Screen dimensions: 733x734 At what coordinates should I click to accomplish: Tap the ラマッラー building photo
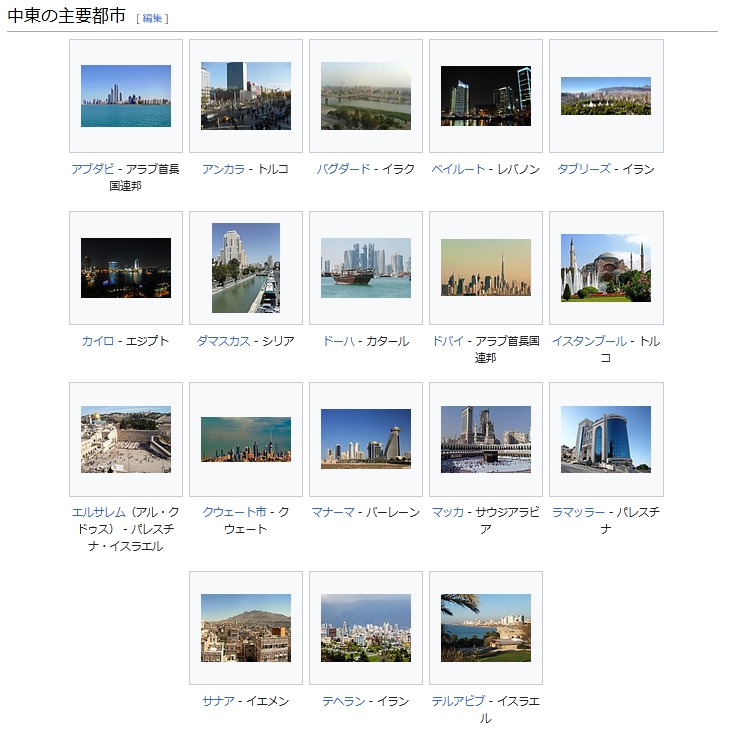click(x=606, y=439)
